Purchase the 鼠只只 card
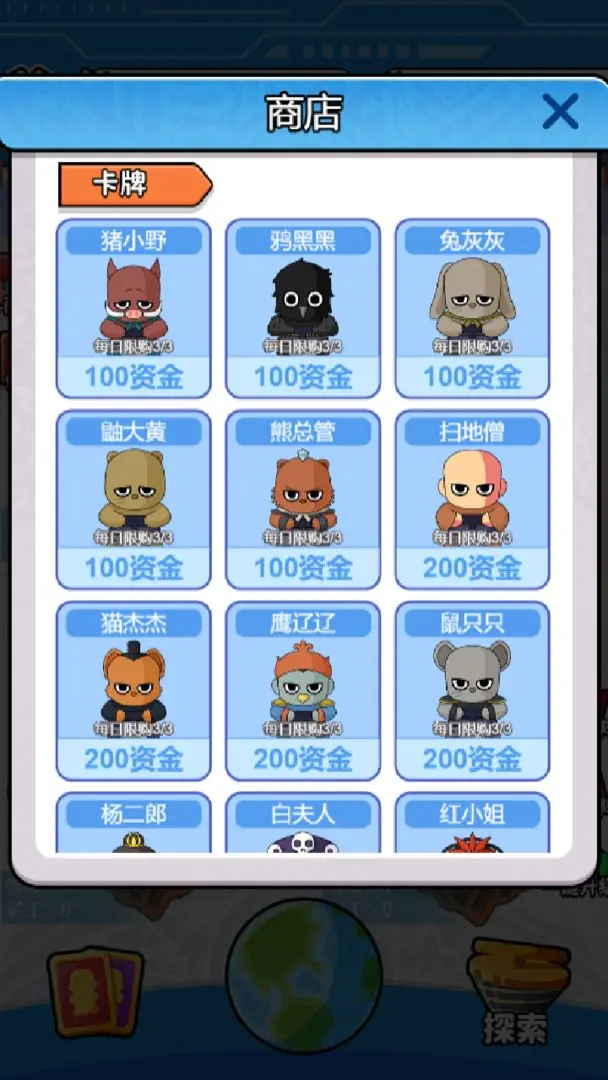Image resolution: width=608 pixels, height=1080 pixels. [472, 758]
